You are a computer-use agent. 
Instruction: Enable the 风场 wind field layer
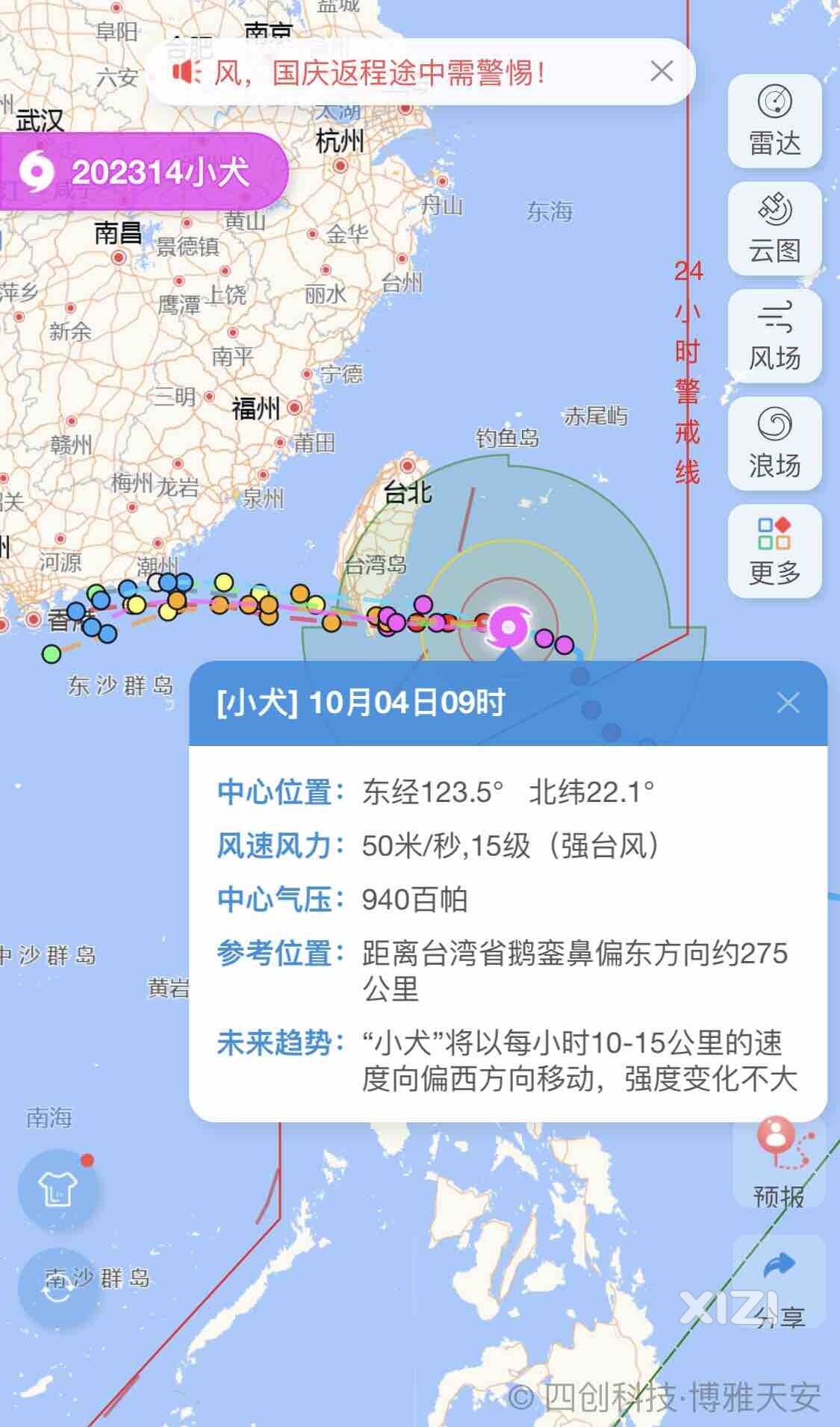pyautogui.click(x=775, y=336)
